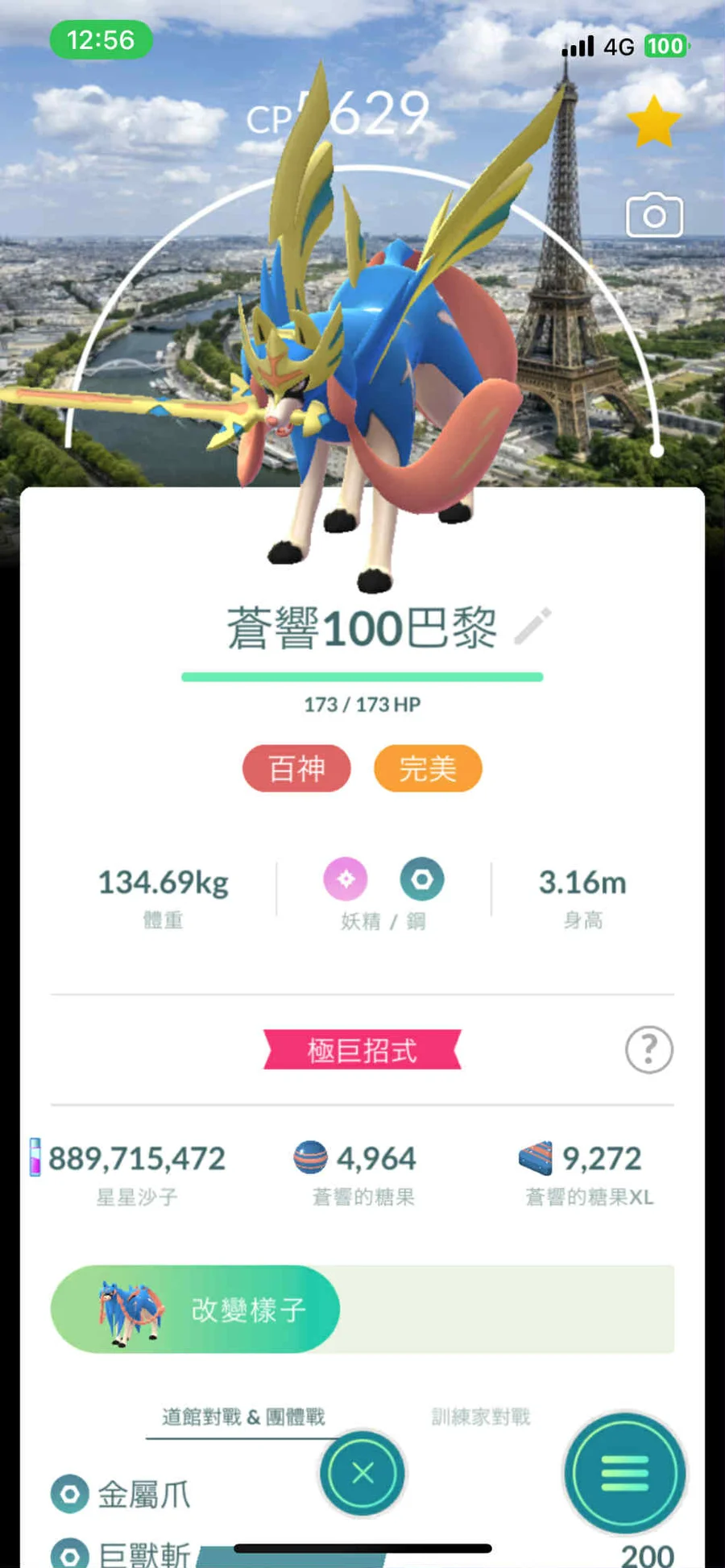Viewport: 725px width, 1568px height.
Task: Select 道館對戰 & 團體戰 tab
Action: tap(243, 1417)
